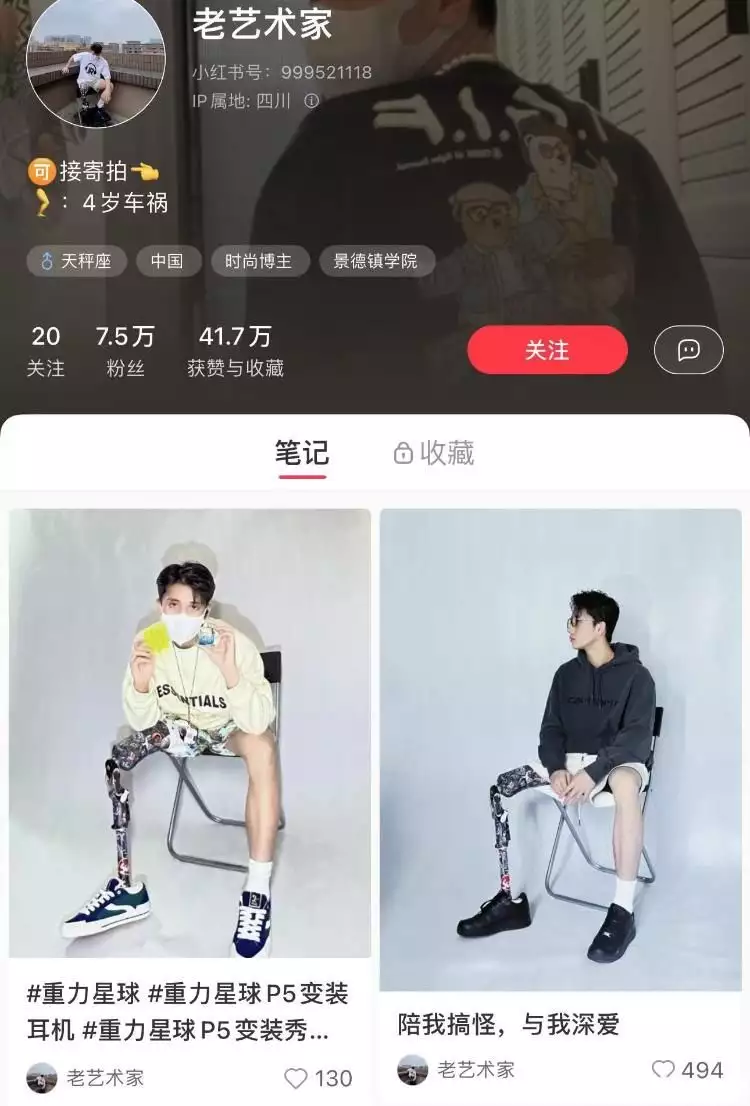Viewport: 750px width, 1106px height.
Task: Open the 20 关注 following list
Action: 46,350
